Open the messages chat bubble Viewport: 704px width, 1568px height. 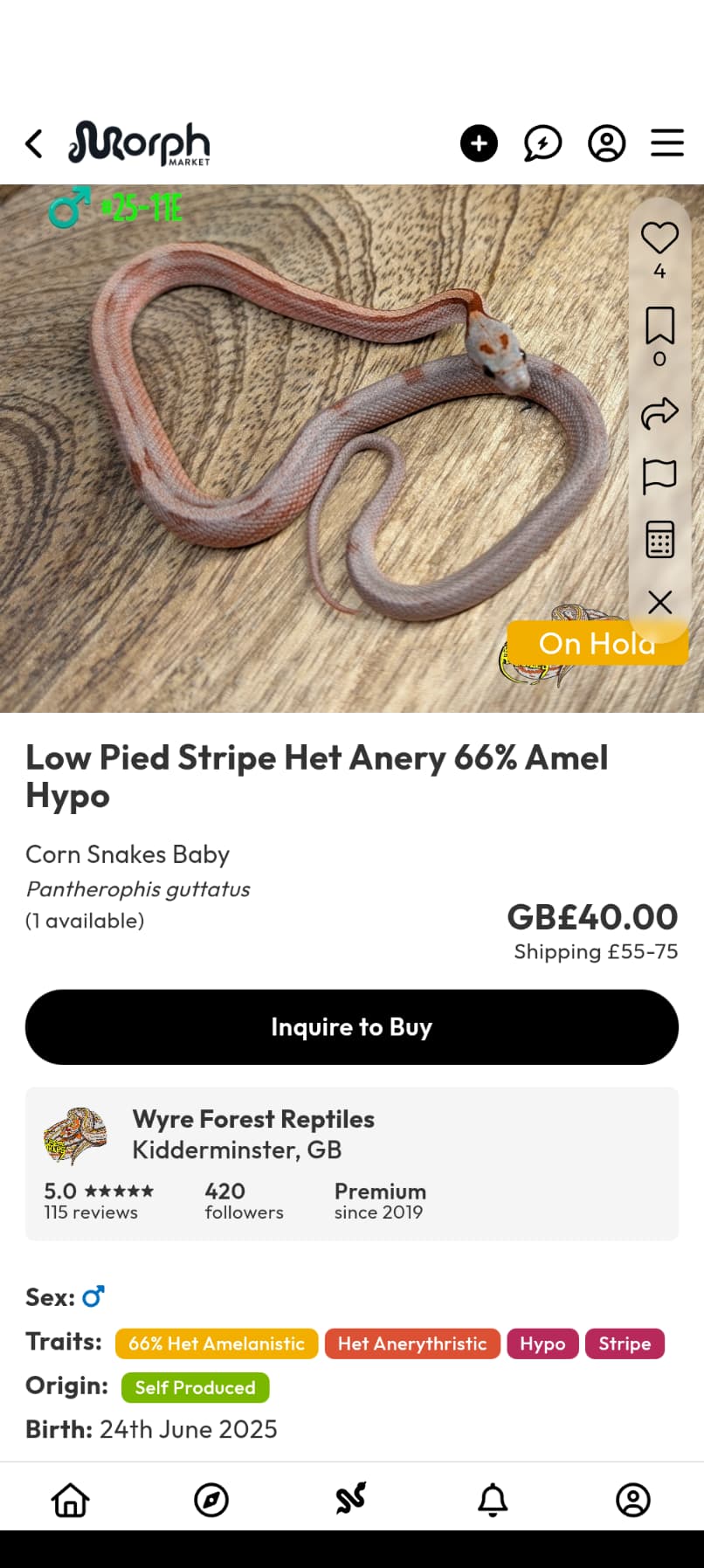pyautogui.click(x=542, y=143)
